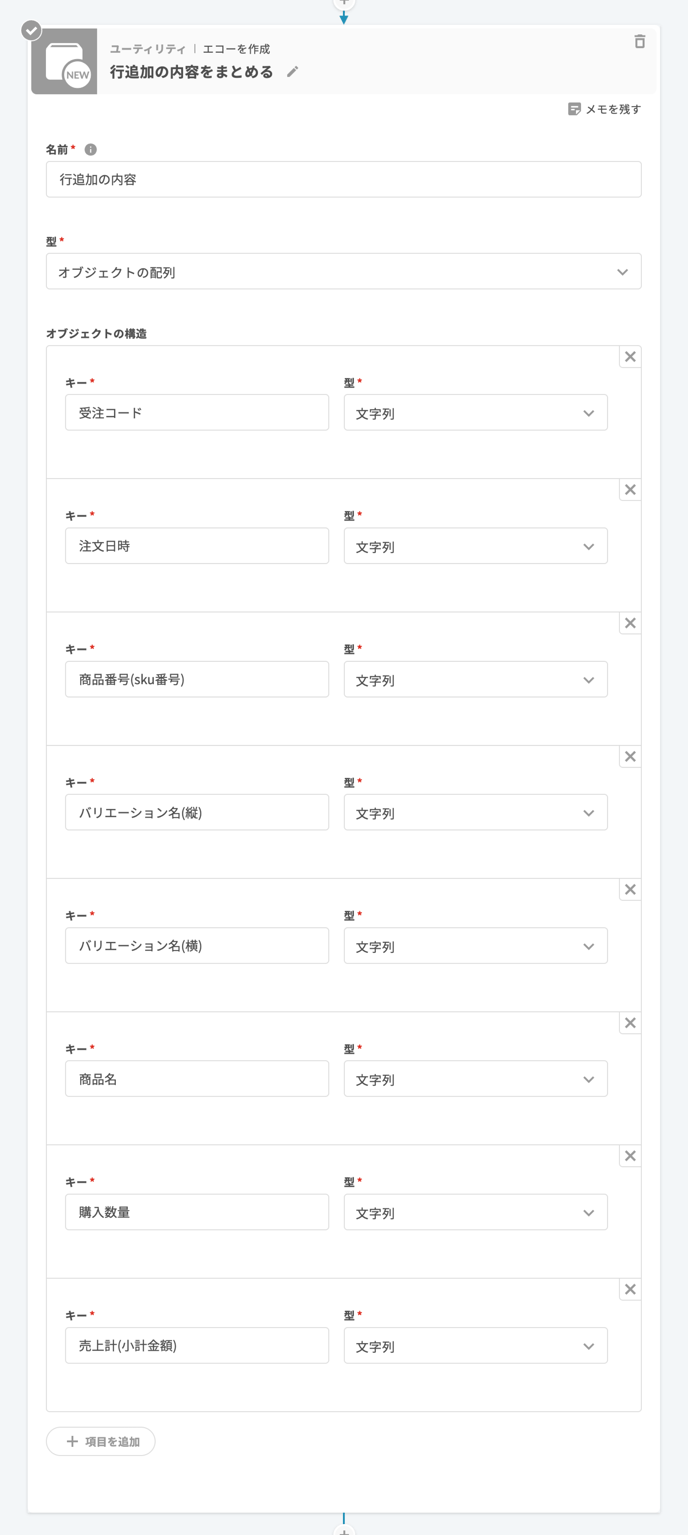The height and width of the screenshot is (1535, 688).
Task: Edit the 購入数量 key field
Action: 197,1212
